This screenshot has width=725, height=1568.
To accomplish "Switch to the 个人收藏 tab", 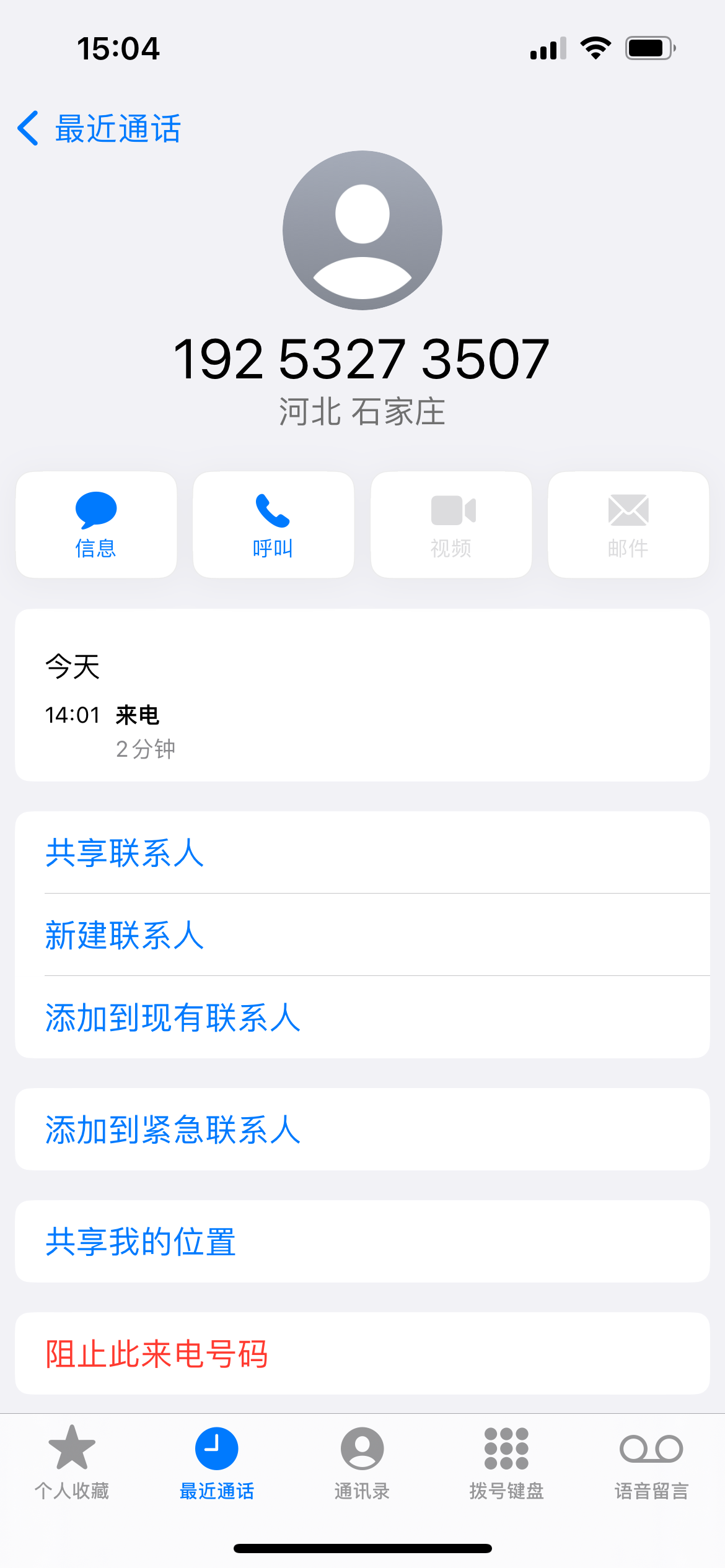I will pyautogui.click(x=72, y=1463).
